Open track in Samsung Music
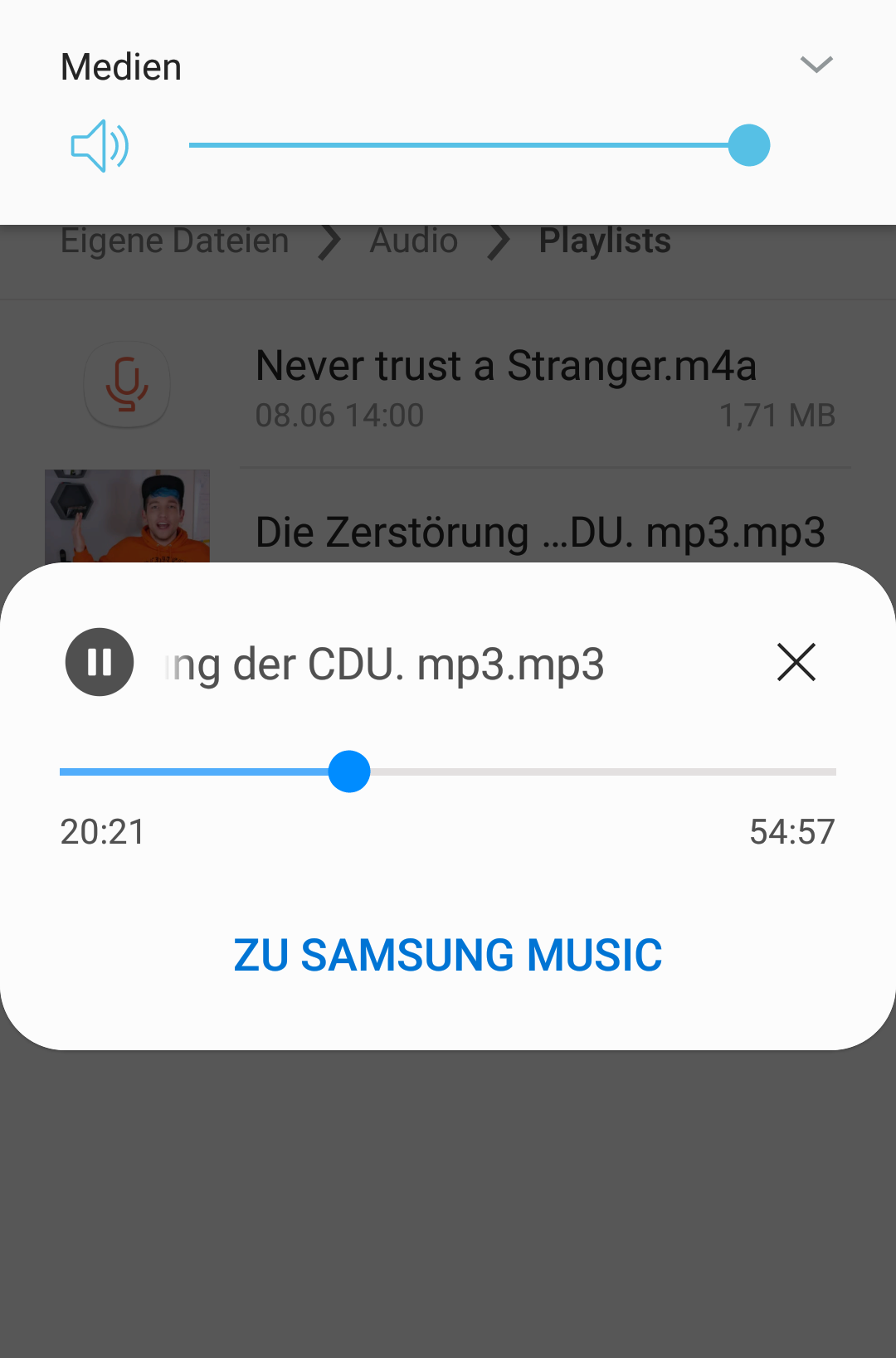This screenshot has height=1358, width=896. tap(448, 955)
